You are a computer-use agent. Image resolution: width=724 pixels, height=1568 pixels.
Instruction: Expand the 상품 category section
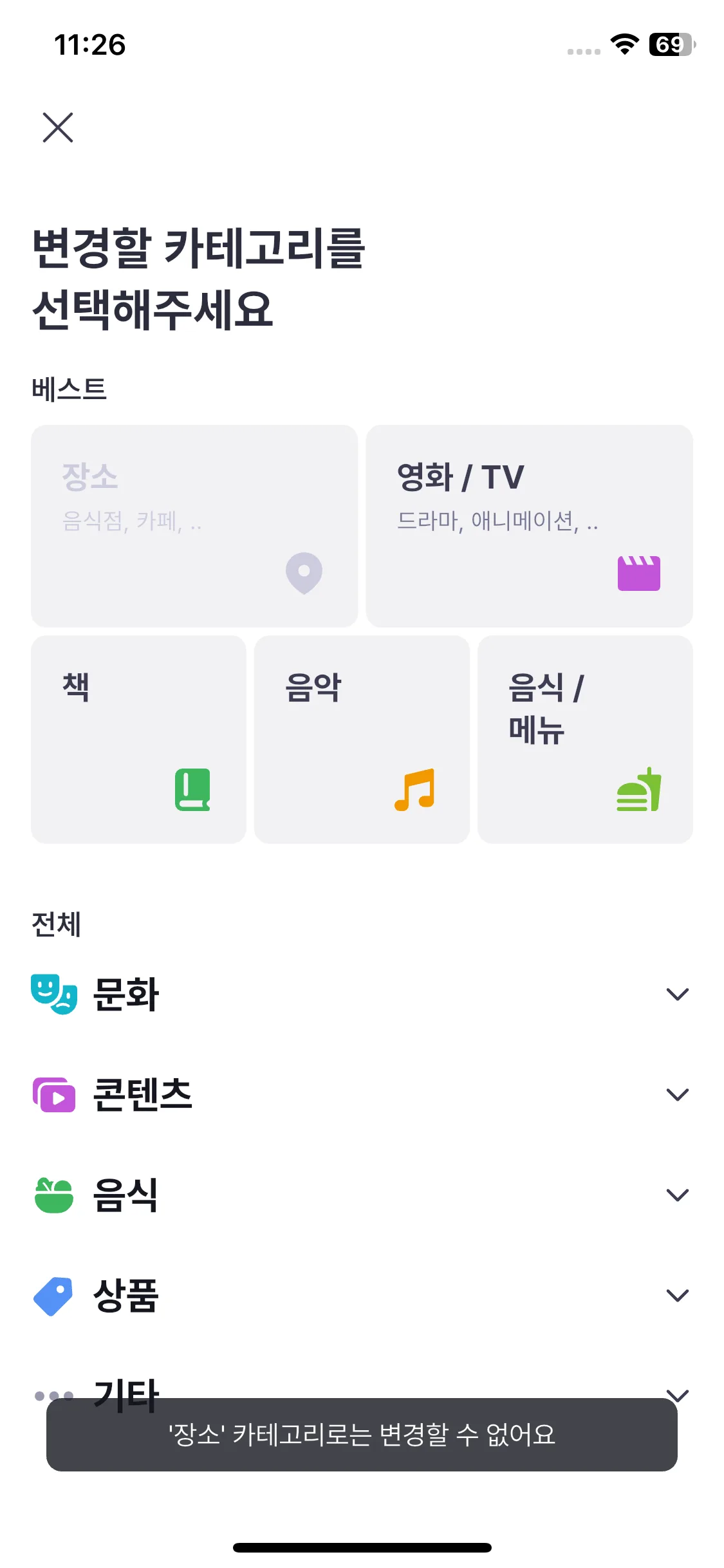point(677,1295)
